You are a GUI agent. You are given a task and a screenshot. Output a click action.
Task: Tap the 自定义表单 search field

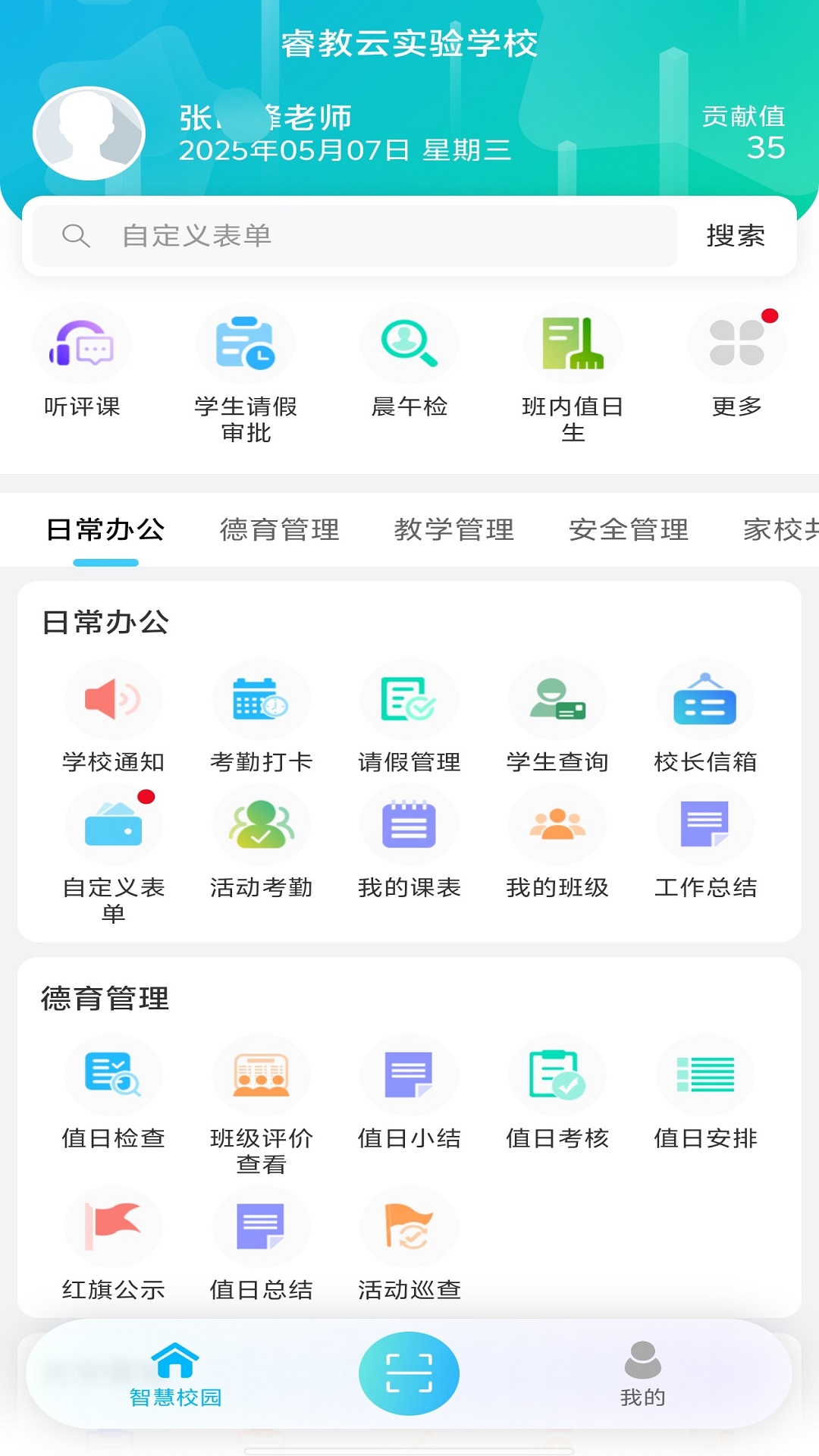coord(353,236)
